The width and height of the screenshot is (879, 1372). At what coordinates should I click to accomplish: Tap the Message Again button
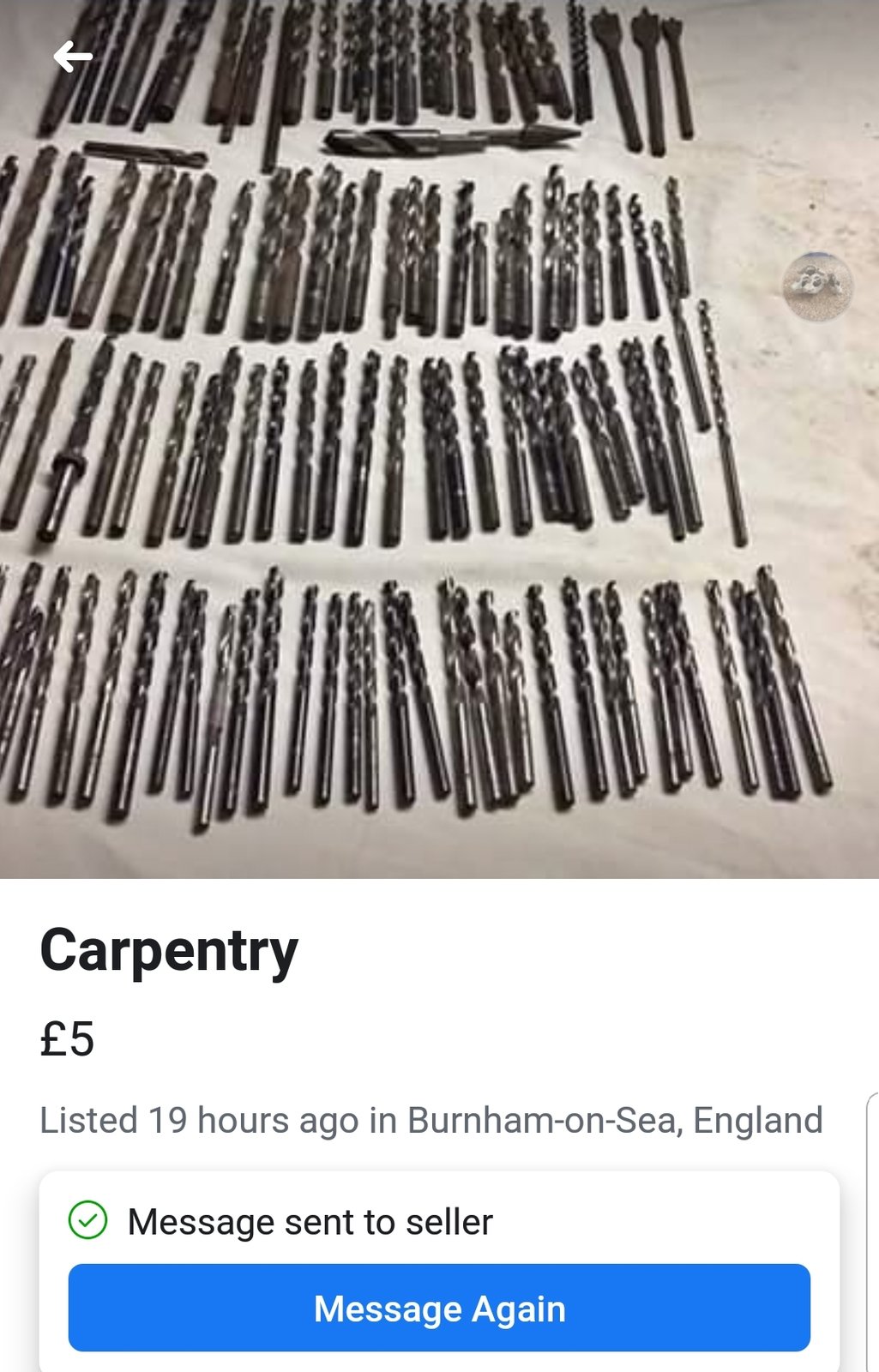(x=439, y=1309)
